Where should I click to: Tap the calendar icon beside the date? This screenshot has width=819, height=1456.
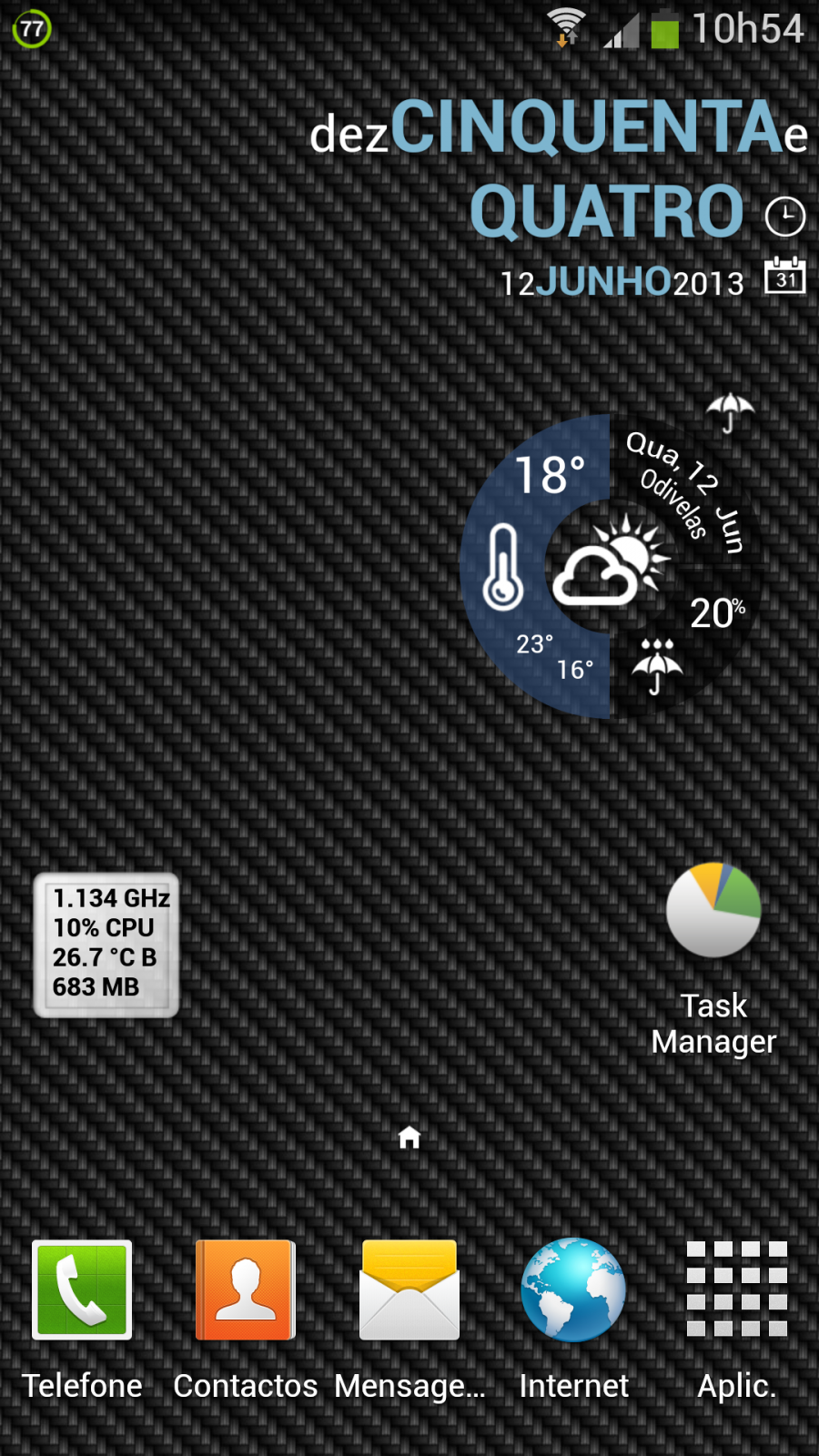coord(785,277)
